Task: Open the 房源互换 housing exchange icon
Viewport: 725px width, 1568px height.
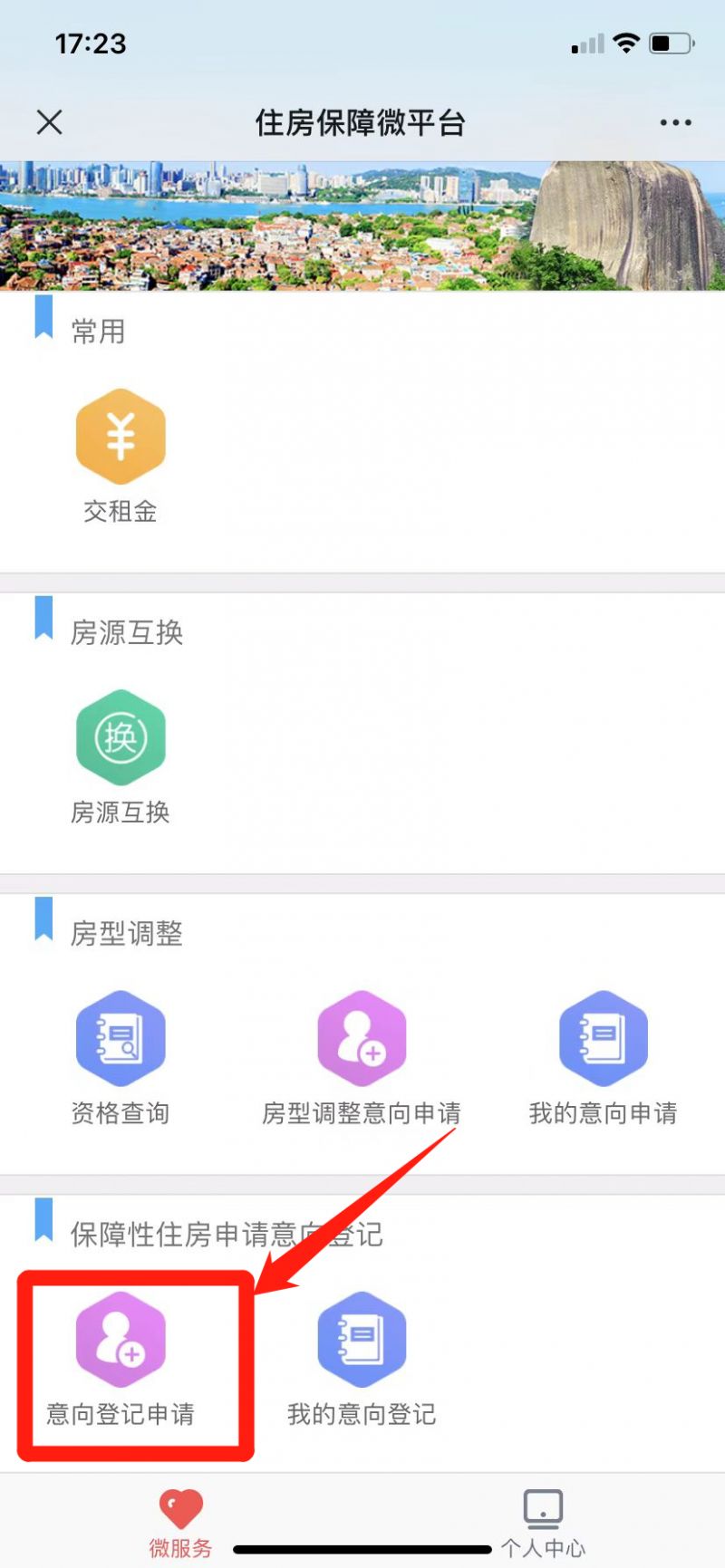Action: pos(121,738)
